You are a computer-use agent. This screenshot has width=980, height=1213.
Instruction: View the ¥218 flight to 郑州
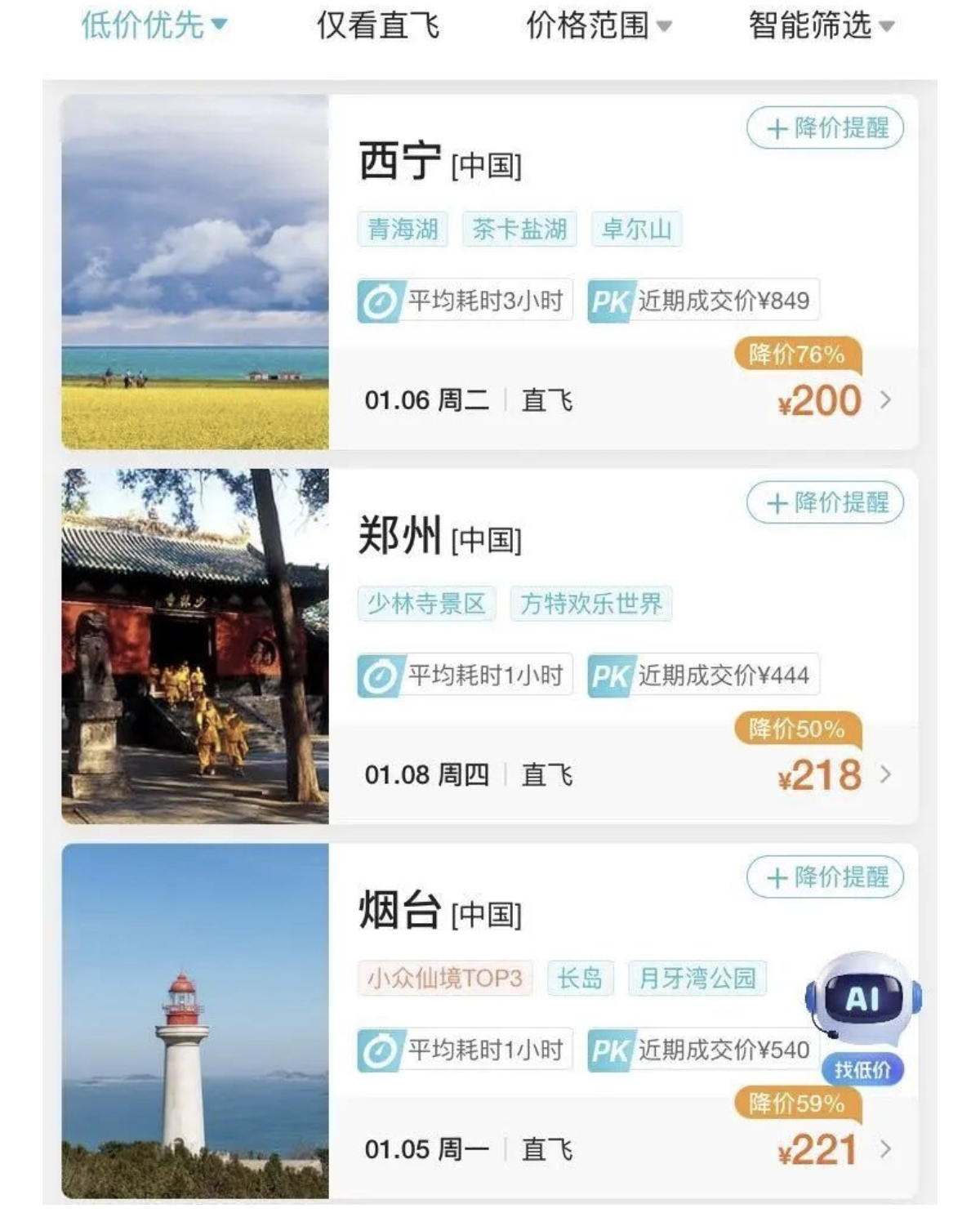tap(819, 775)
